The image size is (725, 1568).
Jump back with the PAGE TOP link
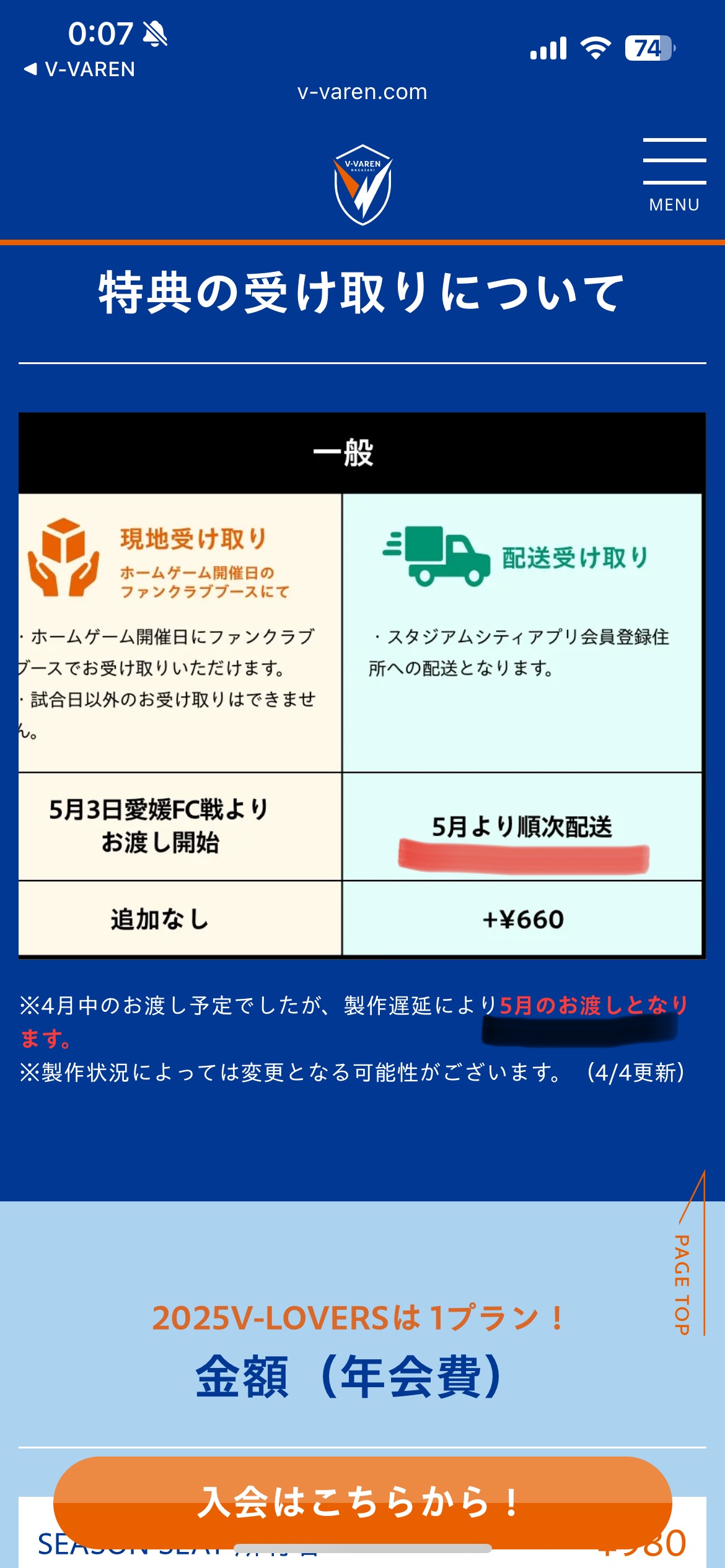[x=690, y=1253]
